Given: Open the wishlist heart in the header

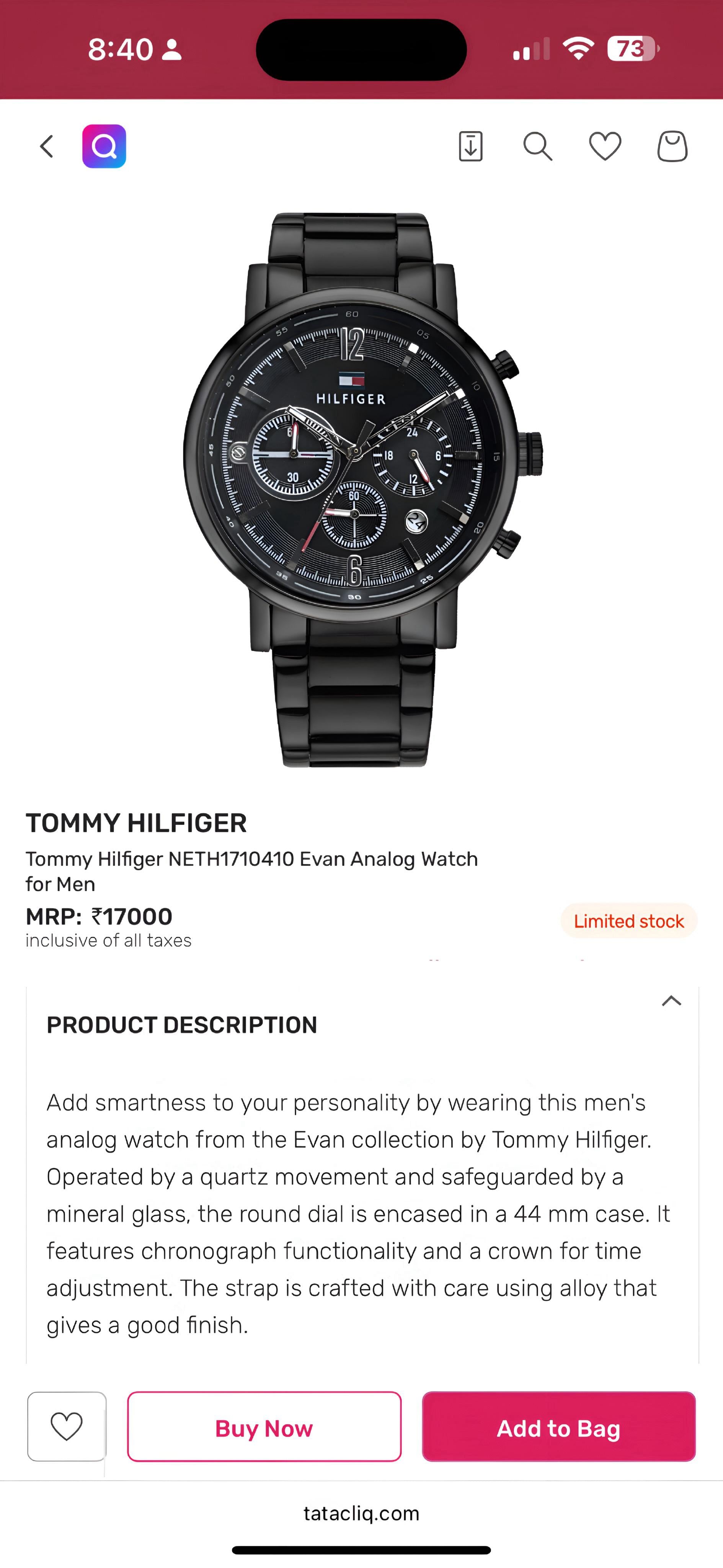Looking at the screenshot, I should pos(605,146).
